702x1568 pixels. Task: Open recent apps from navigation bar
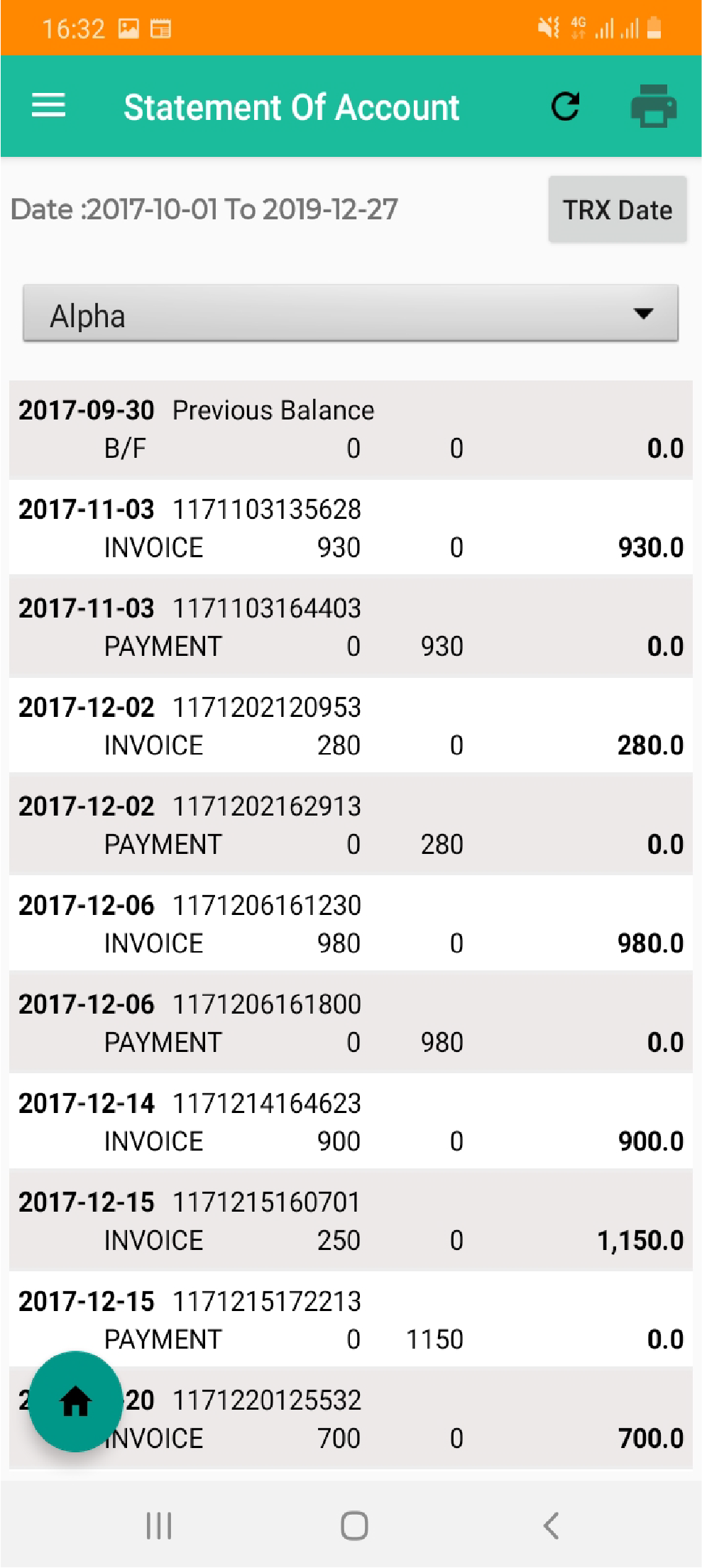point(158,1523)
